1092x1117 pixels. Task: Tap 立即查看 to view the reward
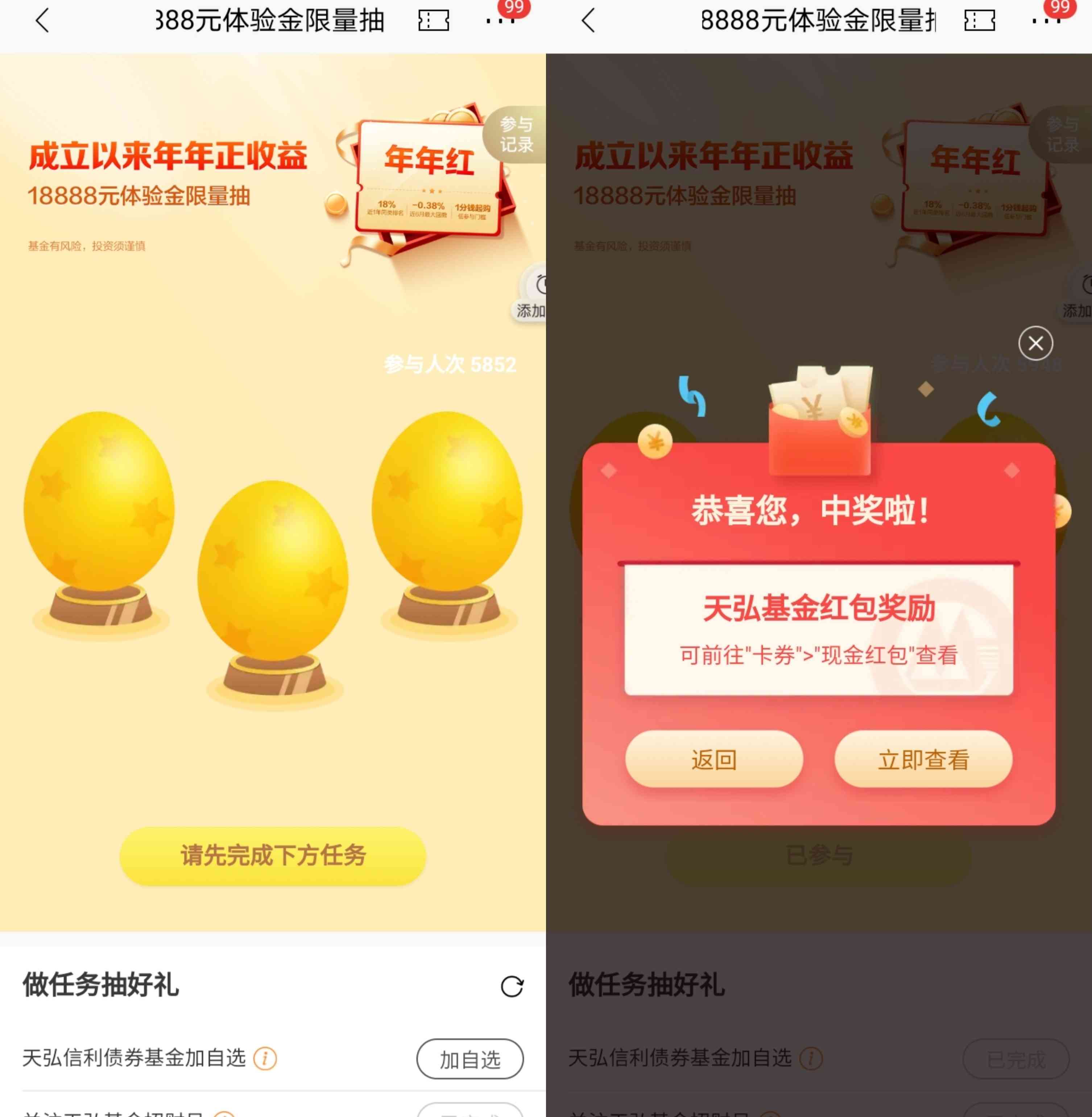click(x=923, y=759)
